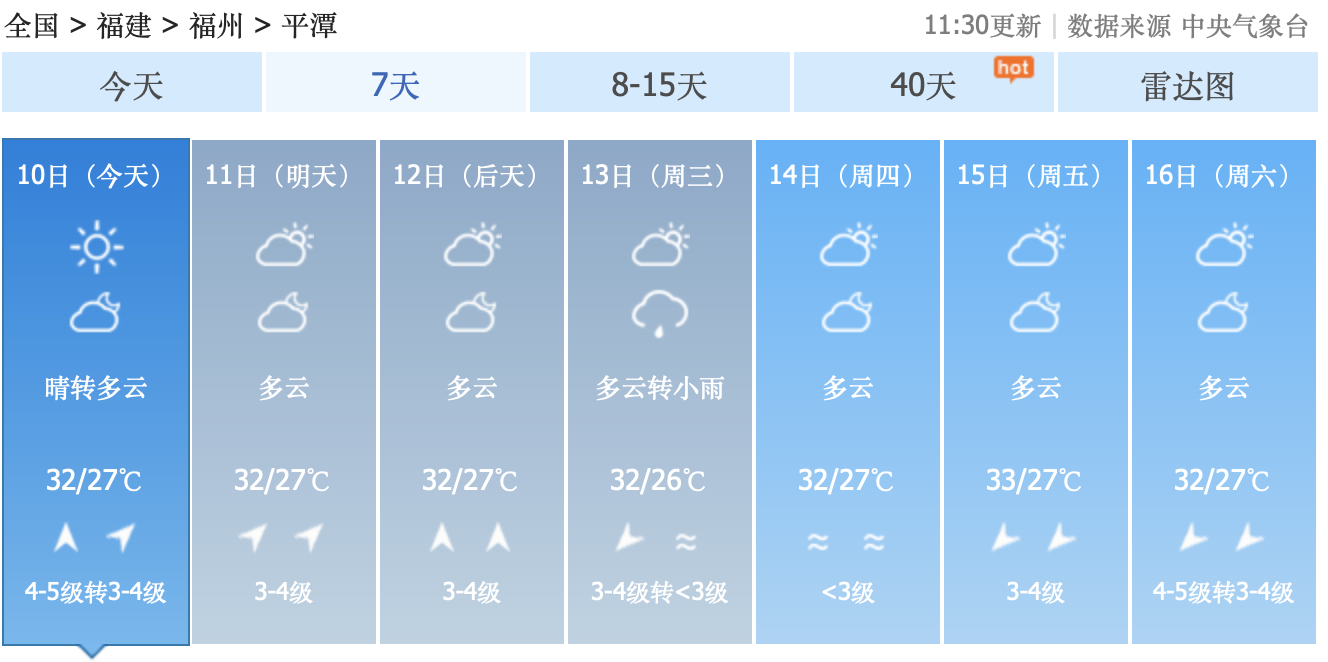
Task: Switch to the 今天 tab
Action: pos(131,84)
